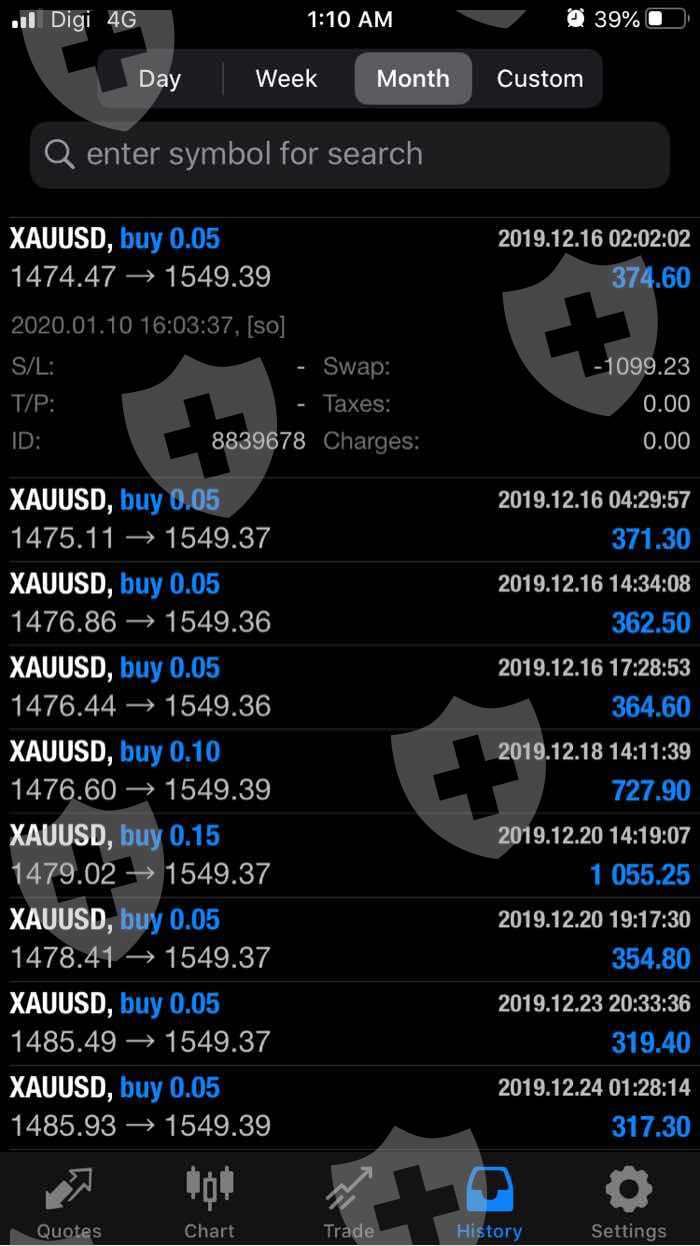Expand the trade dated 2019.12.24 01:28:14
The width and height of the screenshot is (700, 1246).
350,1108
